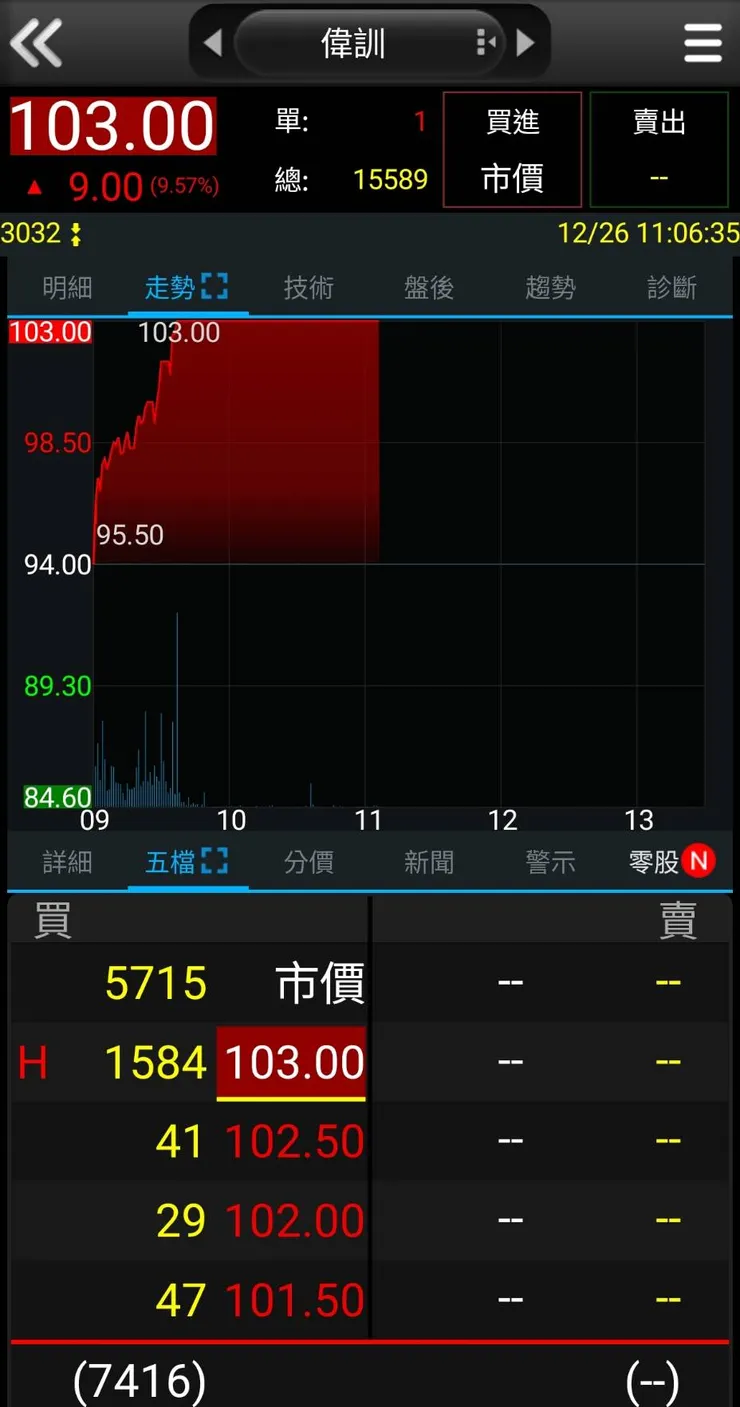Switch to the next stock arrow
Image resolution: width=740 pixels, height=1407 pixels.
point(526,43)
